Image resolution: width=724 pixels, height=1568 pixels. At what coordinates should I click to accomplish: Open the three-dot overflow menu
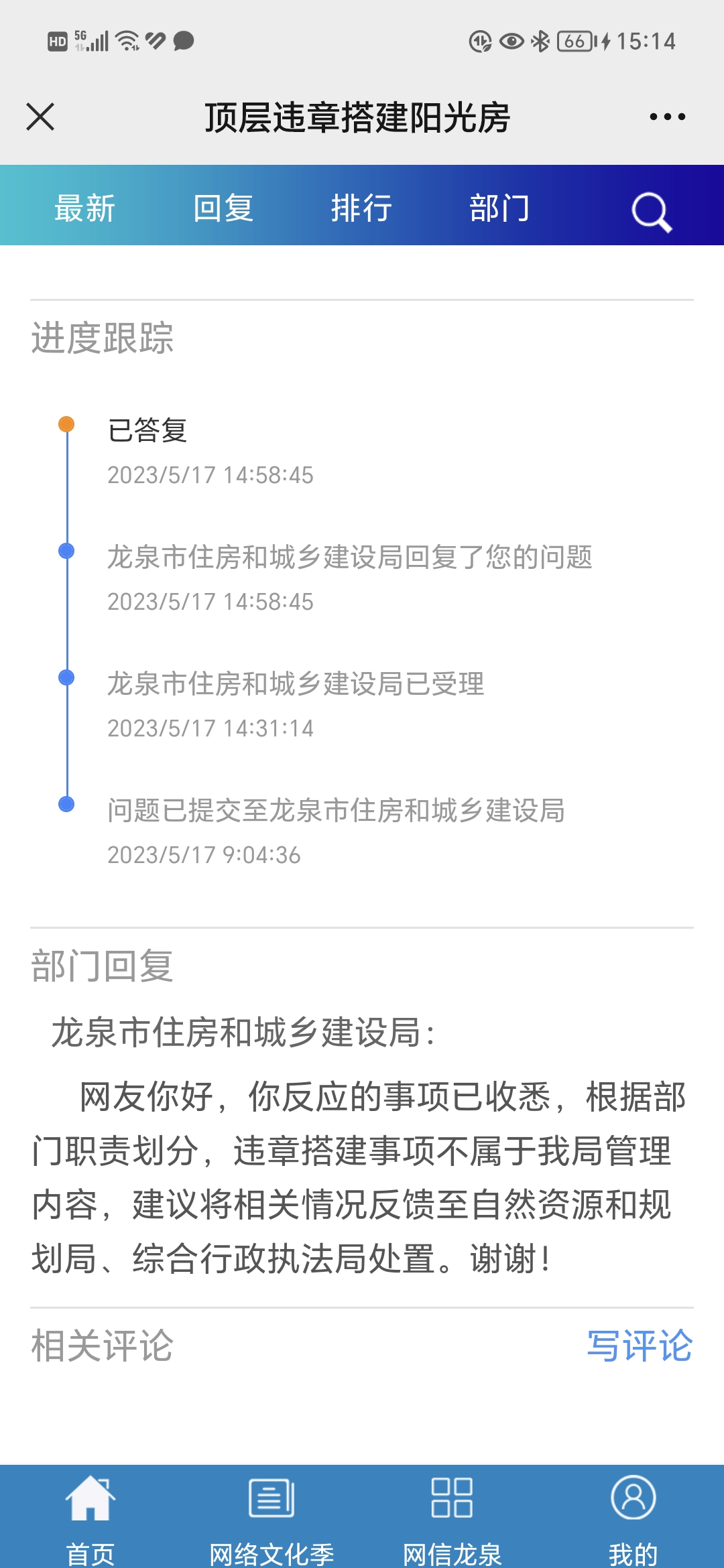(x=667, y=117)
